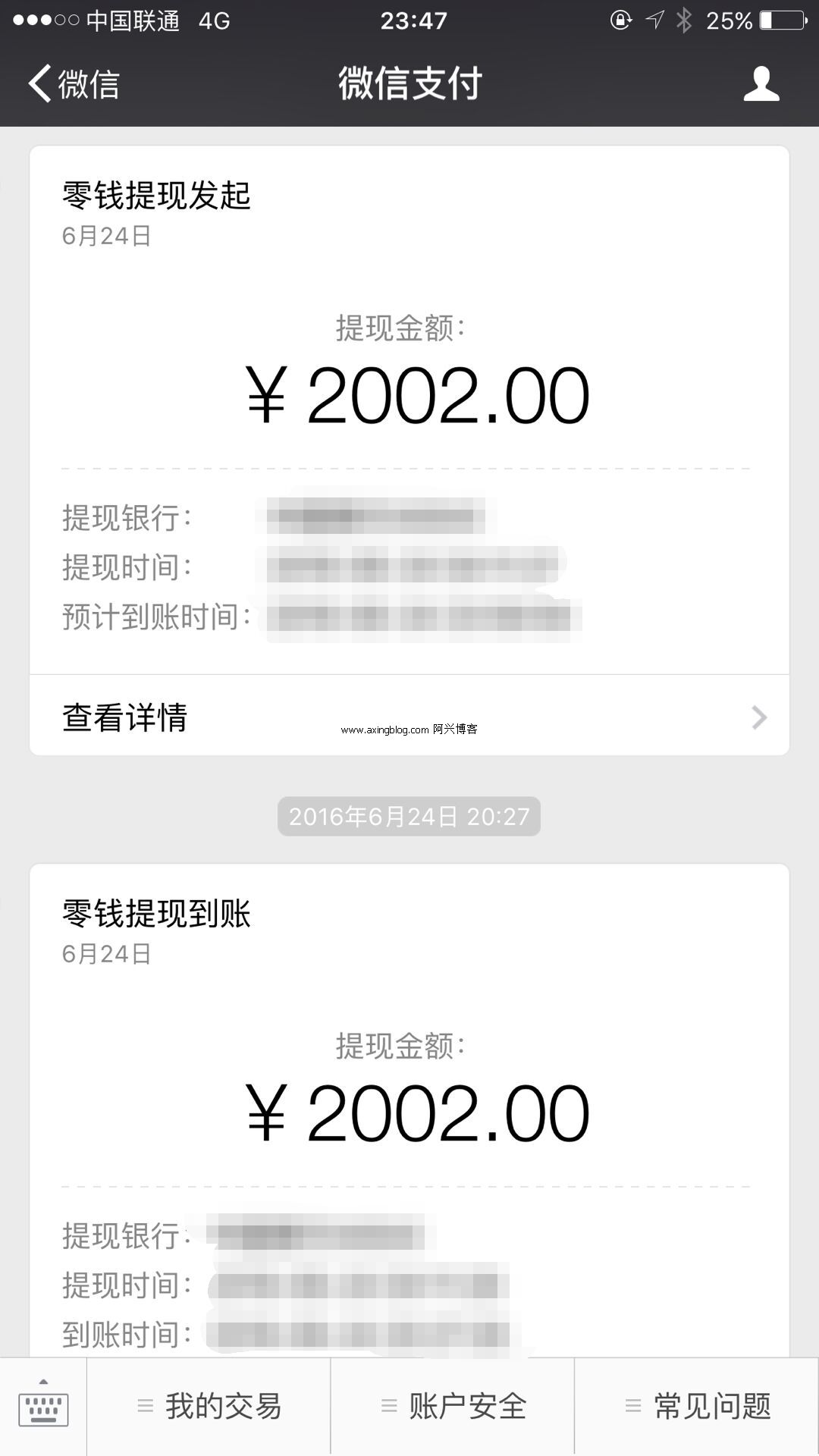
Task: Open the account profile icon
Action: point(761,83)
